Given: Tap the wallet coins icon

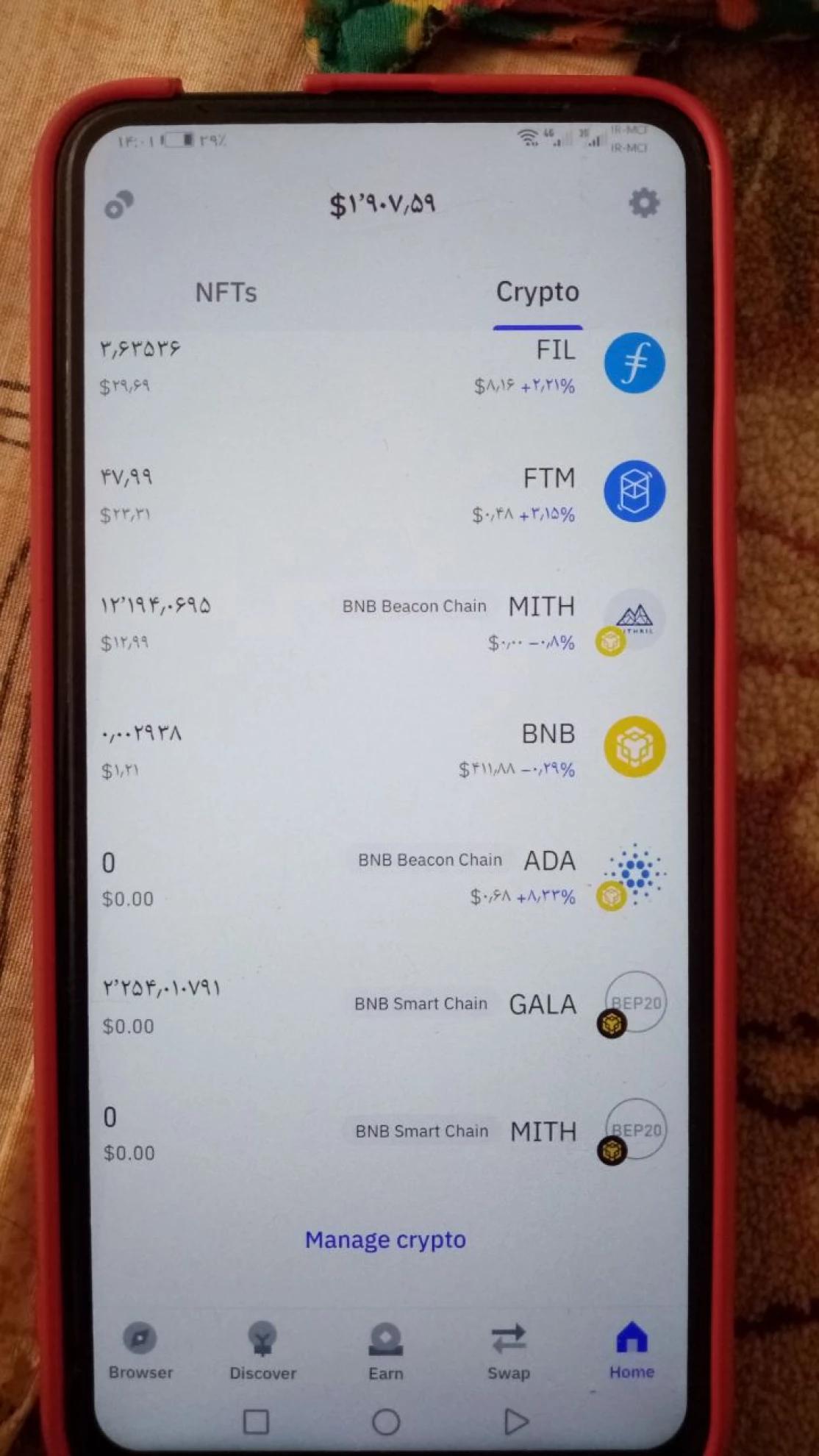Looking at the screenshot, I should pyautogui.click(x=119, y=205).
